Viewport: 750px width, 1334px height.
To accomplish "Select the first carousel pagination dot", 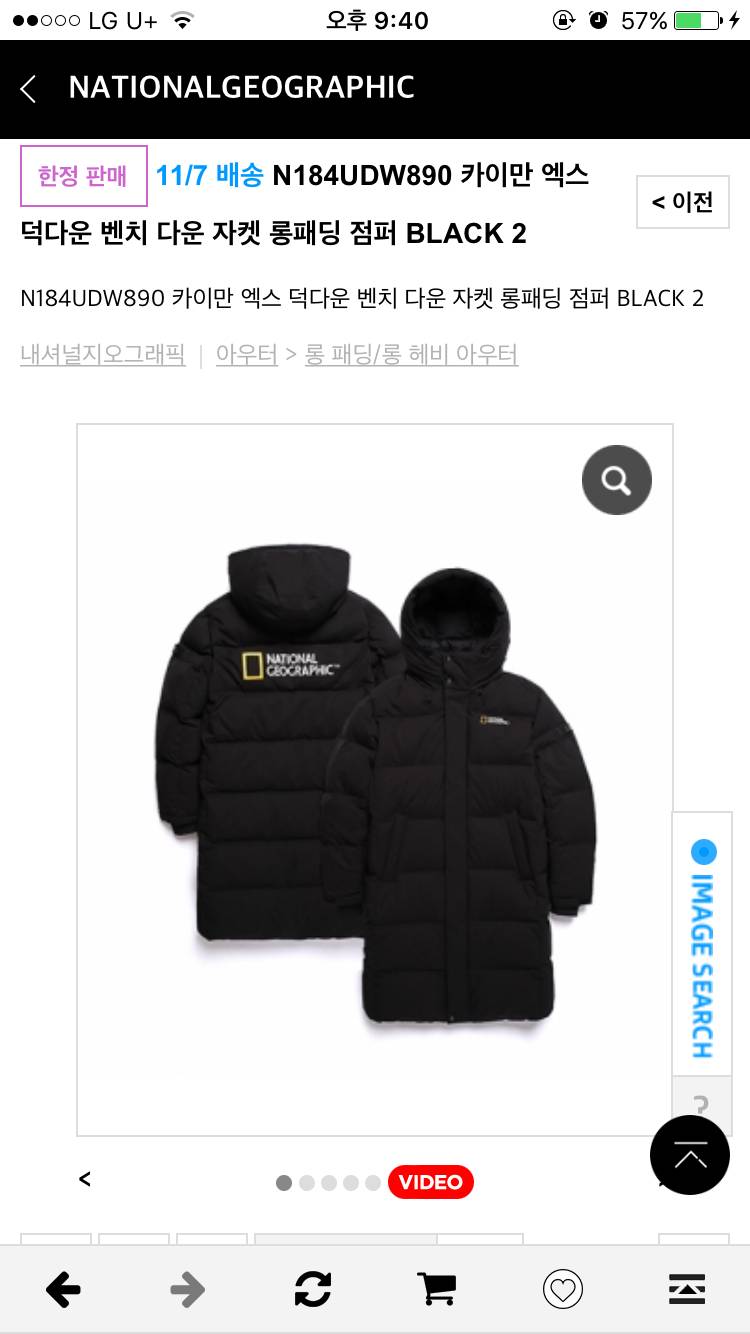I will [x=283, y=1182].
